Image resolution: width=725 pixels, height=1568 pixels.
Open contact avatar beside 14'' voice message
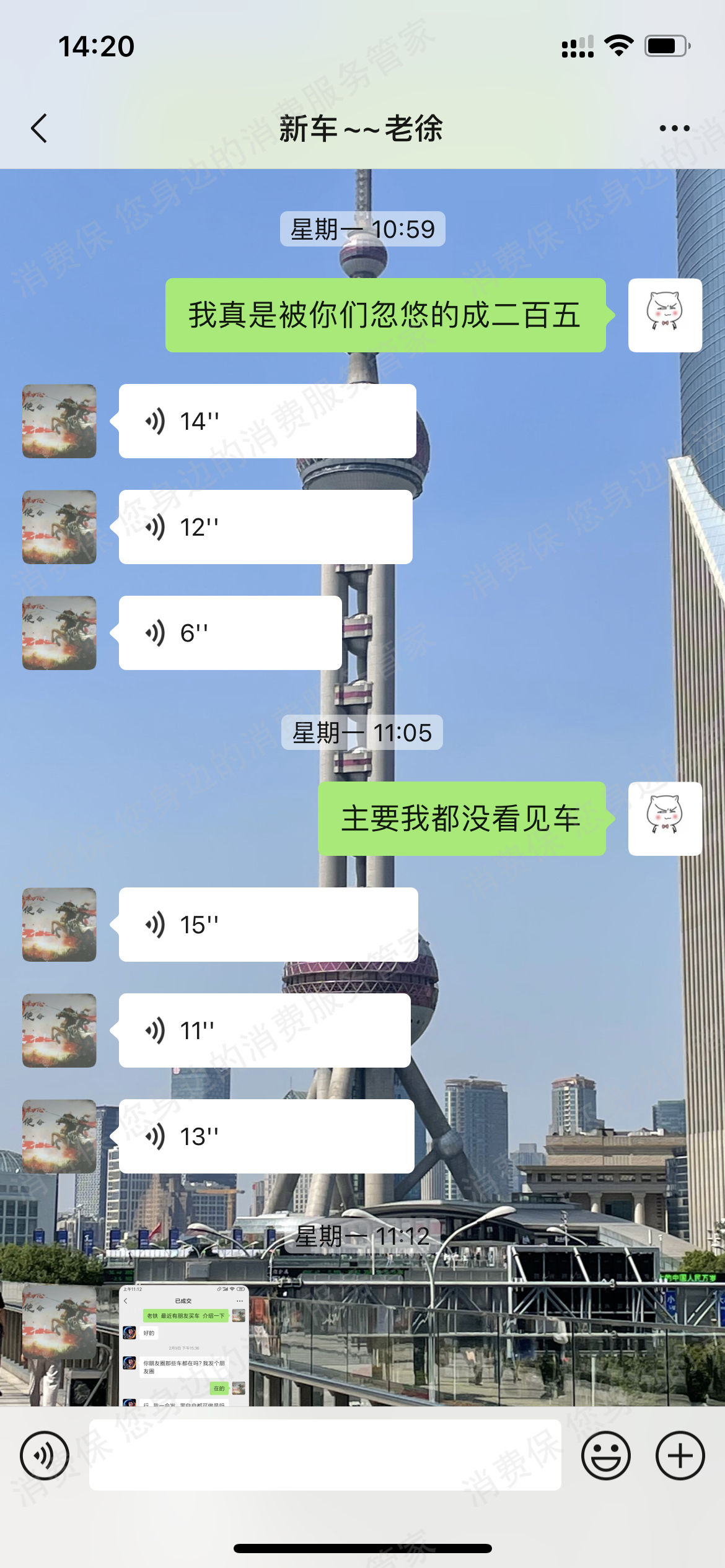(59, 421)
